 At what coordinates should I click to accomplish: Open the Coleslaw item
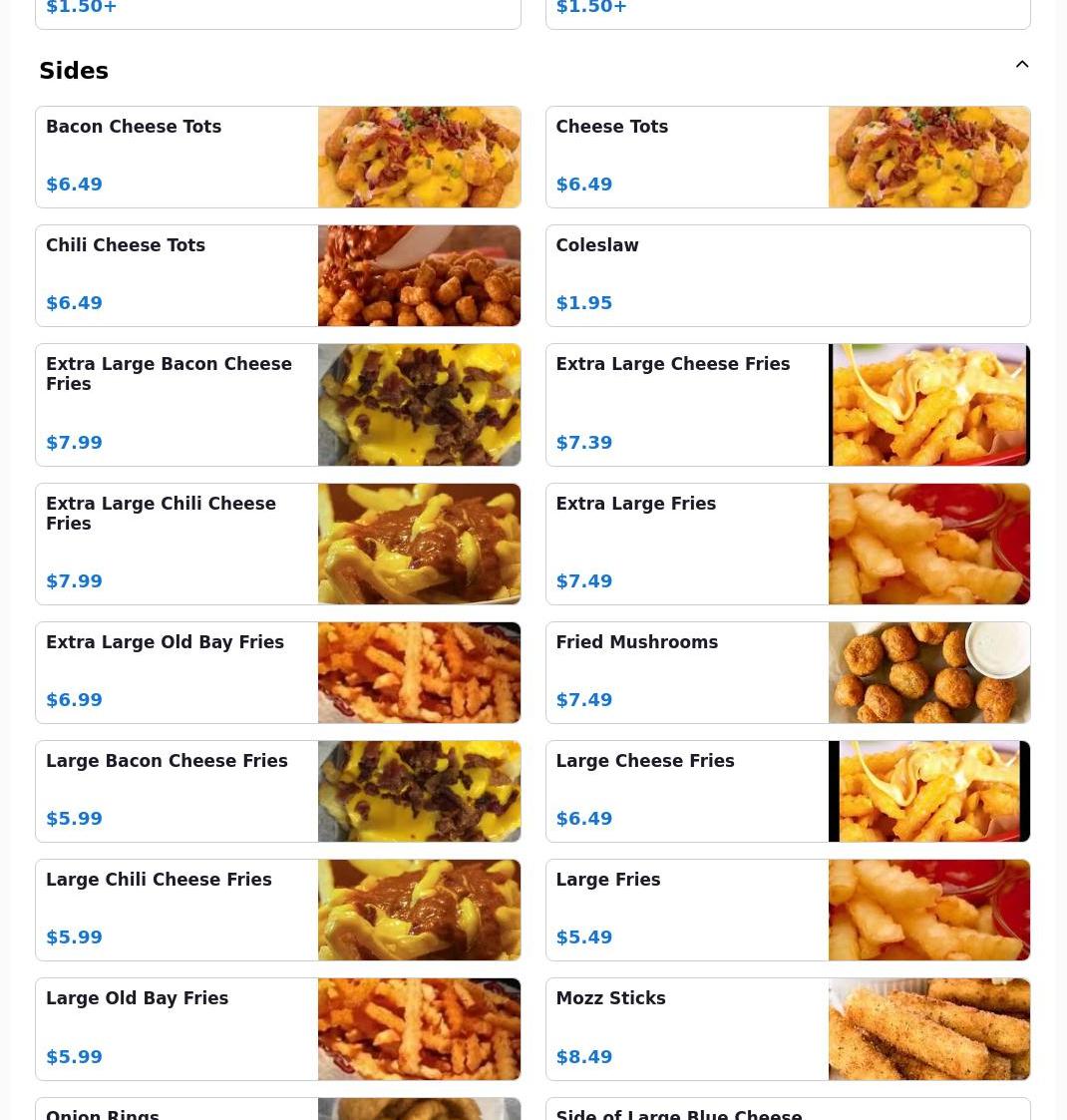coord(787,276)
